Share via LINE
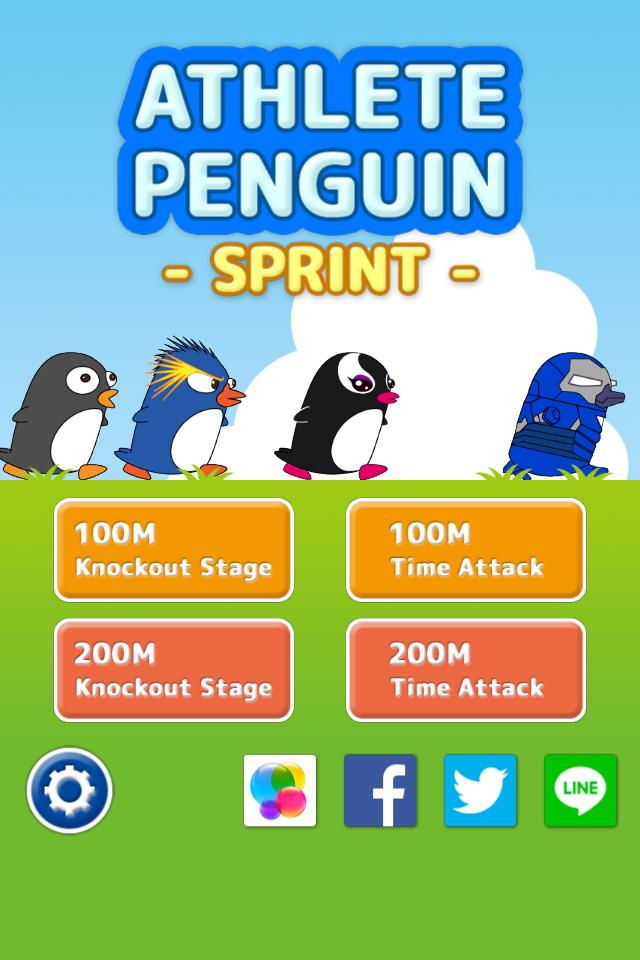 point(580,790)
